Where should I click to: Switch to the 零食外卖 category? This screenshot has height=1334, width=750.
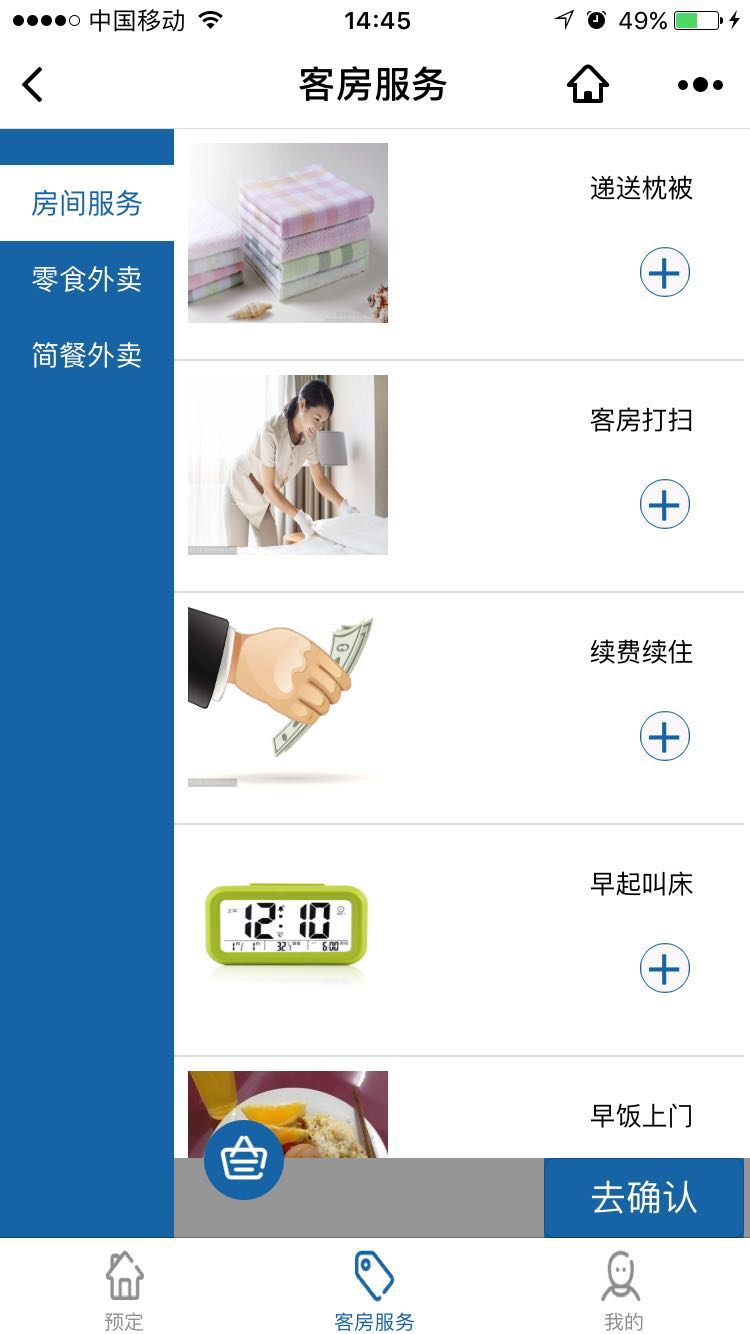click(87, 279)
